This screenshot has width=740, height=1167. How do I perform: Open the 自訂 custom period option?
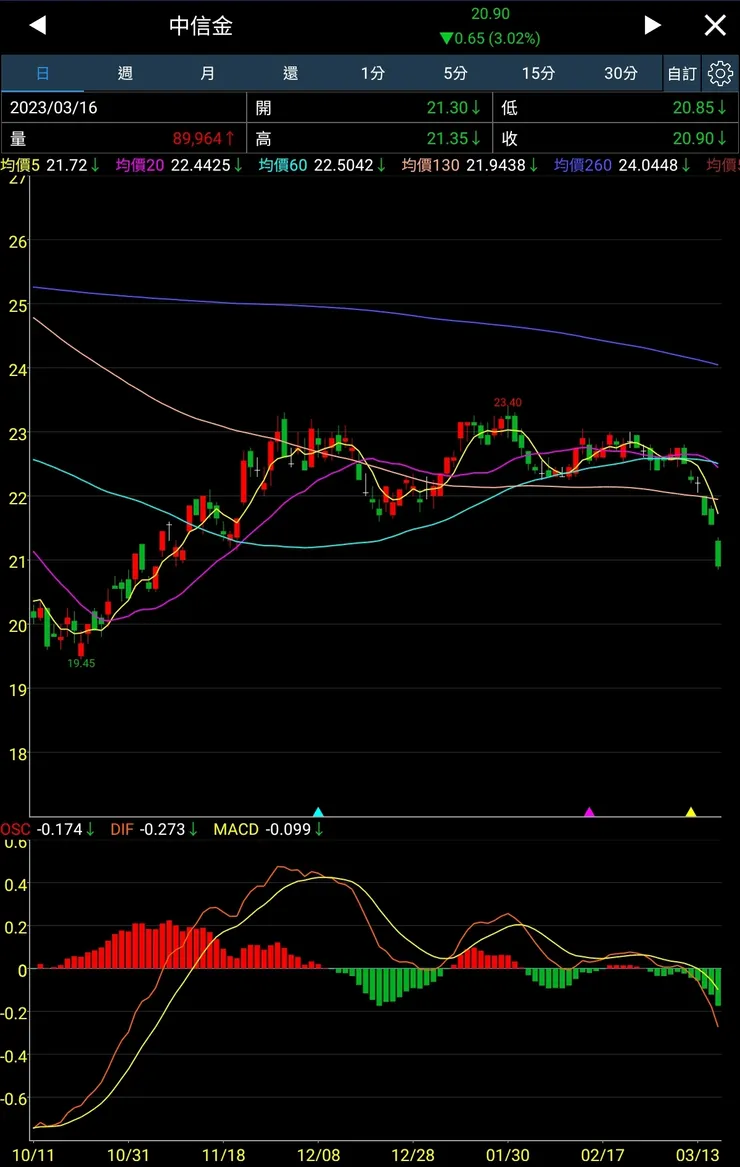tap(682, 73)
